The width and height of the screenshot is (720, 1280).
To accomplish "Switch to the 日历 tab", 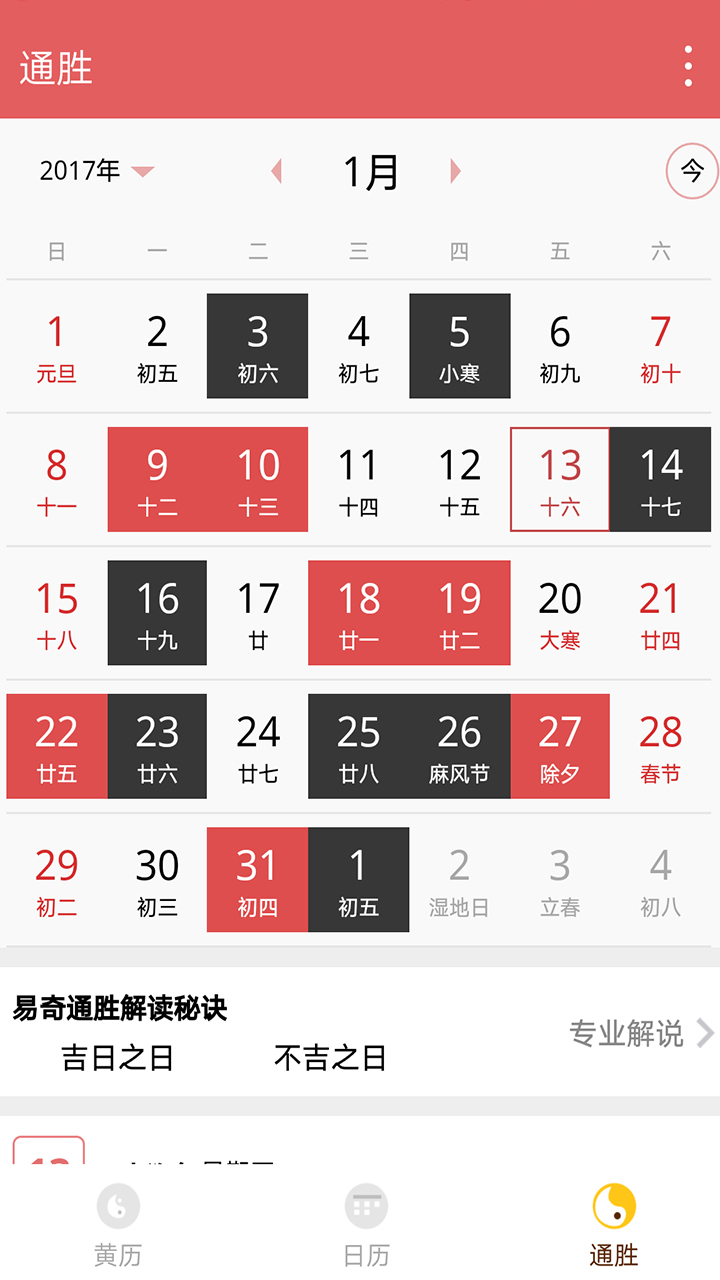I will click(x=366, y=1225).
